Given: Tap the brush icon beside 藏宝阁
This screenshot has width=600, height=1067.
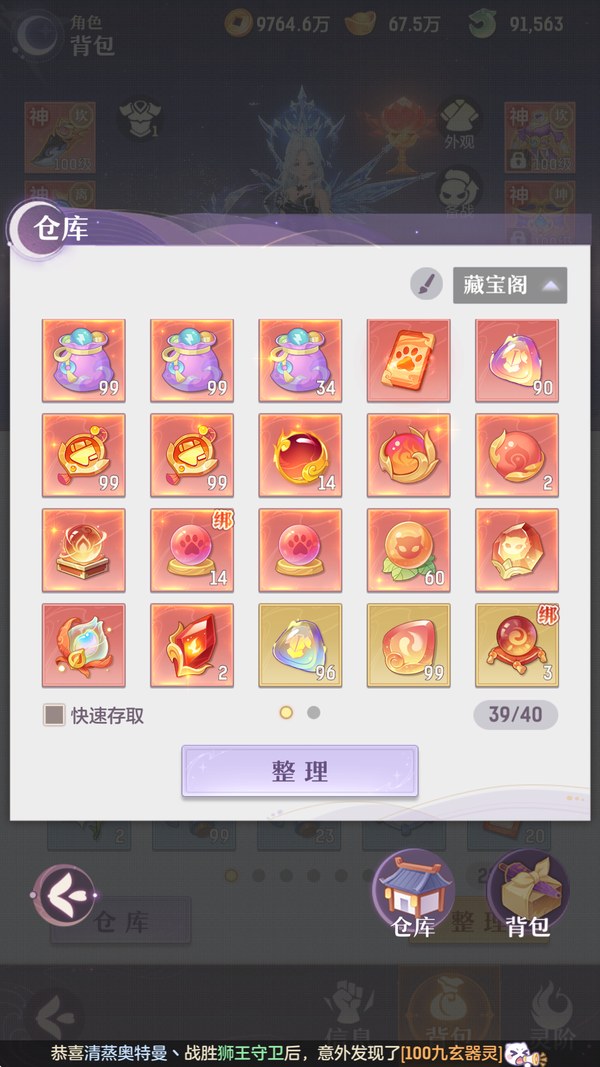Looking at the screenshot, I should point(426,285).
